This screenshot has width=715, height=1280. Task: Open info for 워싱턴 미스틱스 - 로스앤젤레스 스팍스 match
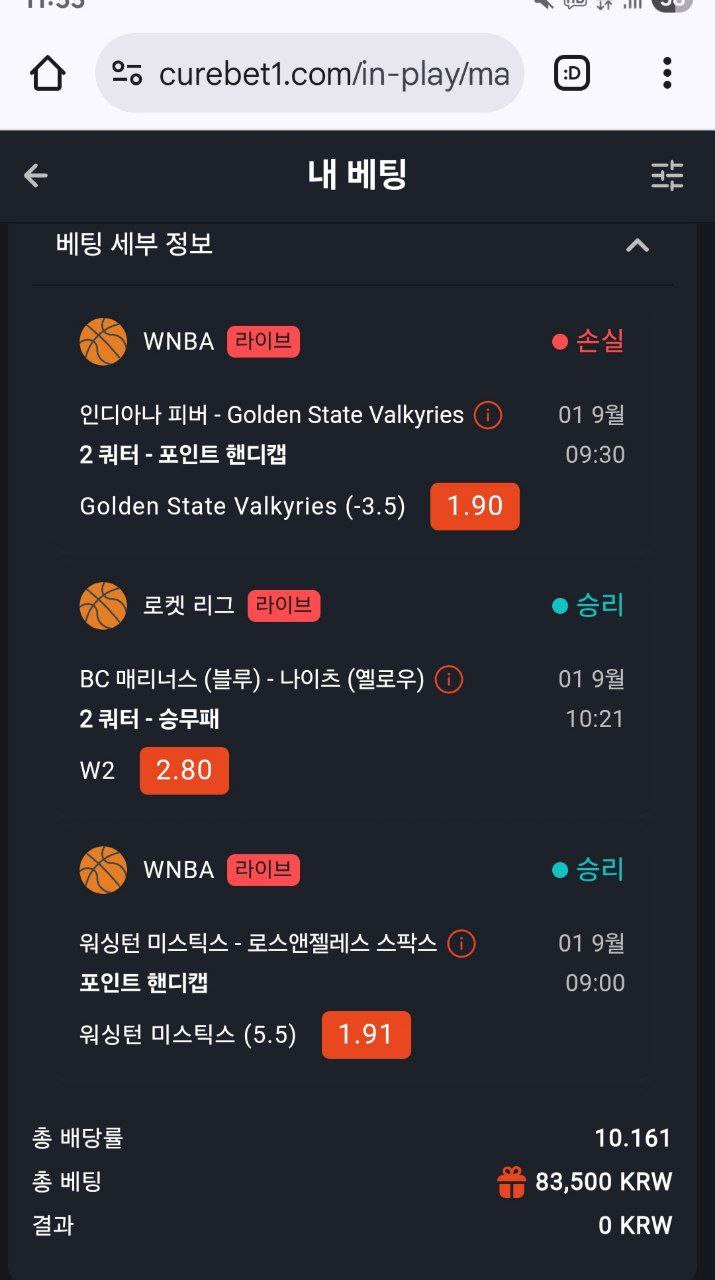pos(460,943)
